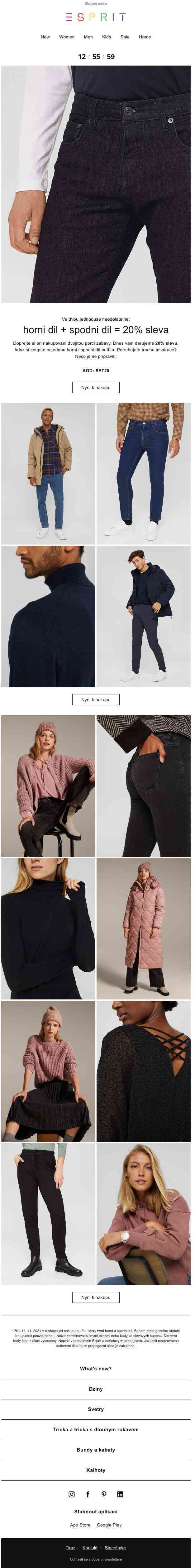Open the LinkedIn icon

pos(120,1494)
